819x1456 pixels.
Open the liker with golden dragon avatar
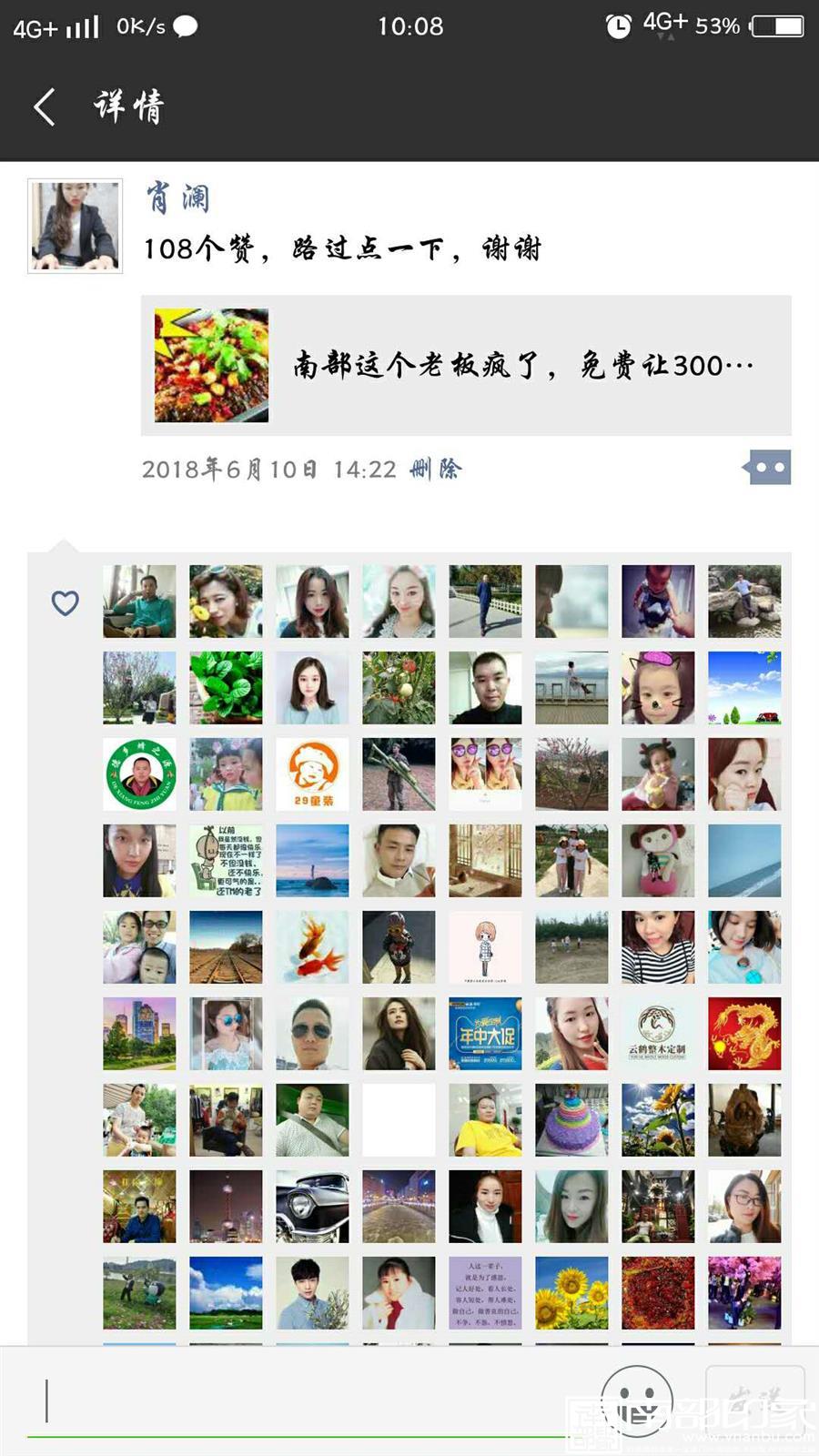point(744,1034)
